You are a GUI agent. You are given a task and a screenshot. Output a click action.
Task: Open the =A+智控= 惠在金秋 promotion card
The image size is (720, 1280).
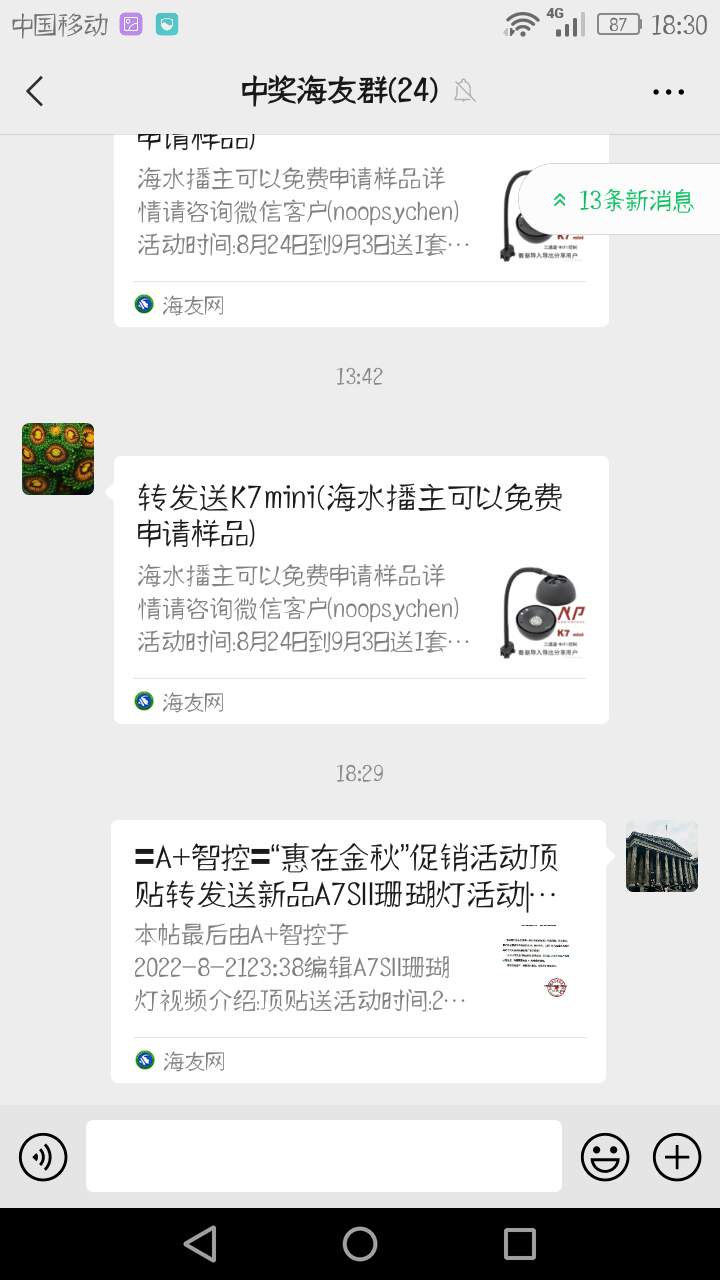point(358,950)
